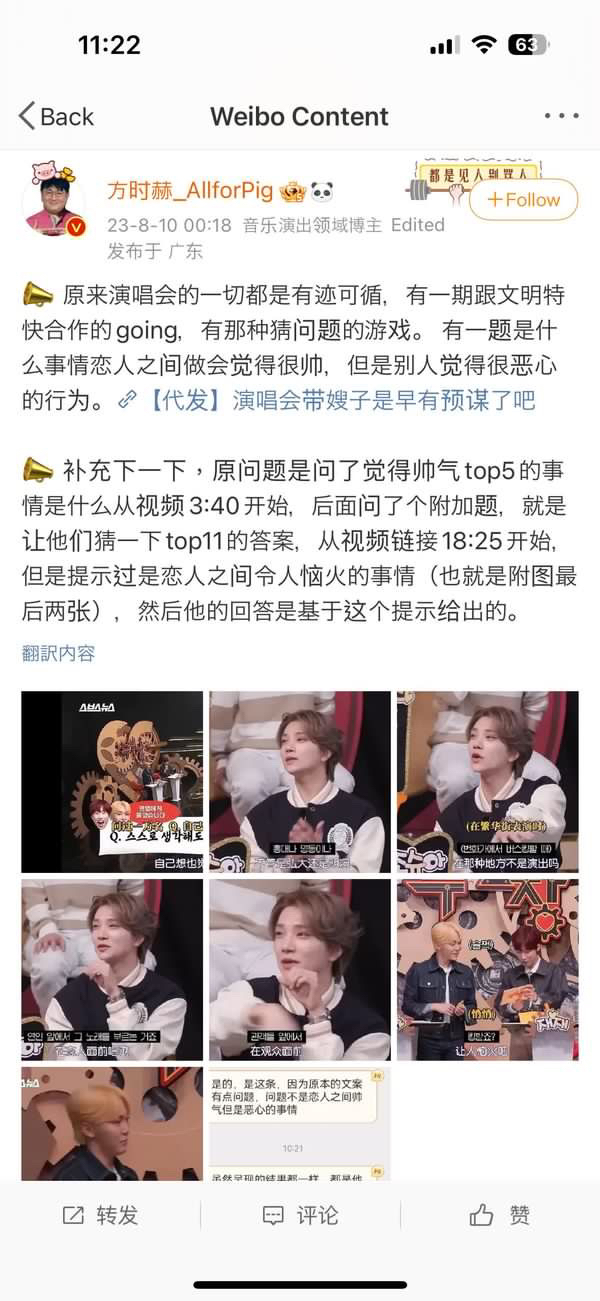This screenshot has width=600, height=1301.
Task: Open the first image with SBS logo
Action: 112,781
